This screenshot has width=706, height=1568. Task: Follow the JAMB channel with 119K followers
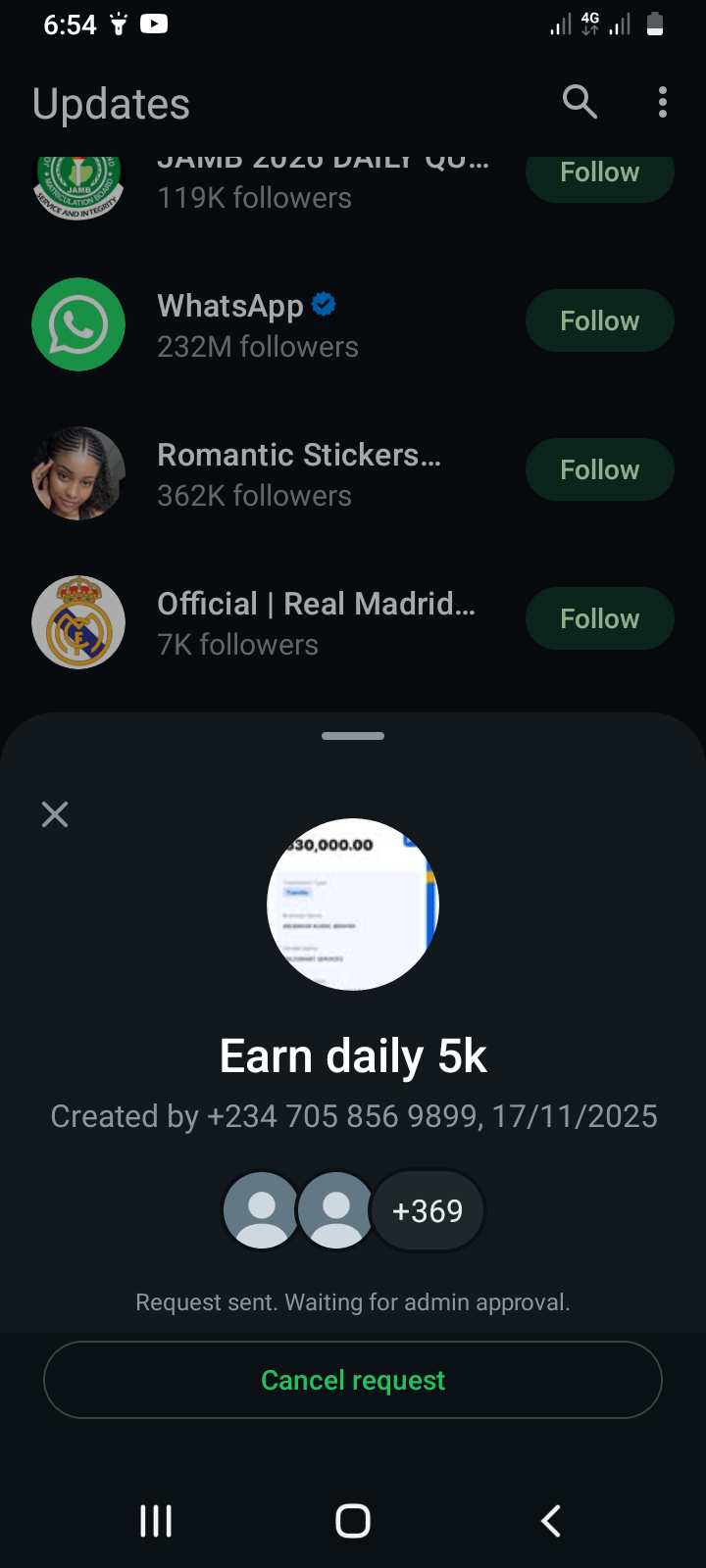pyautogui.click(x=599, y=175)
